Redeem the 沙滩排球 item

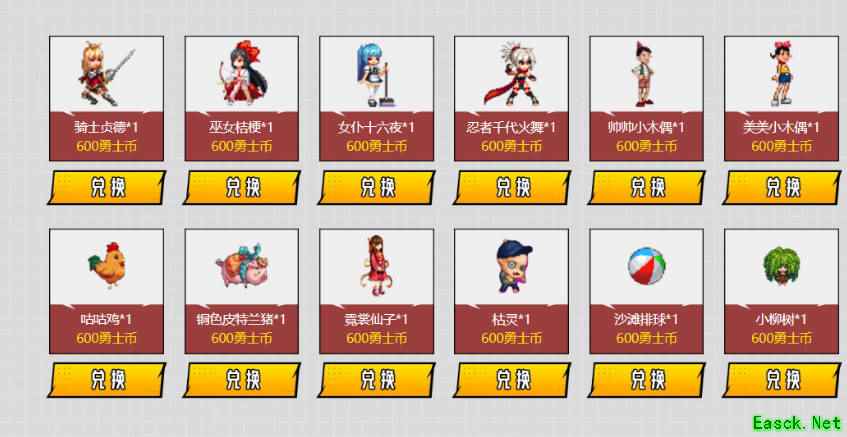pyautogui.click(x=646, y=380)
